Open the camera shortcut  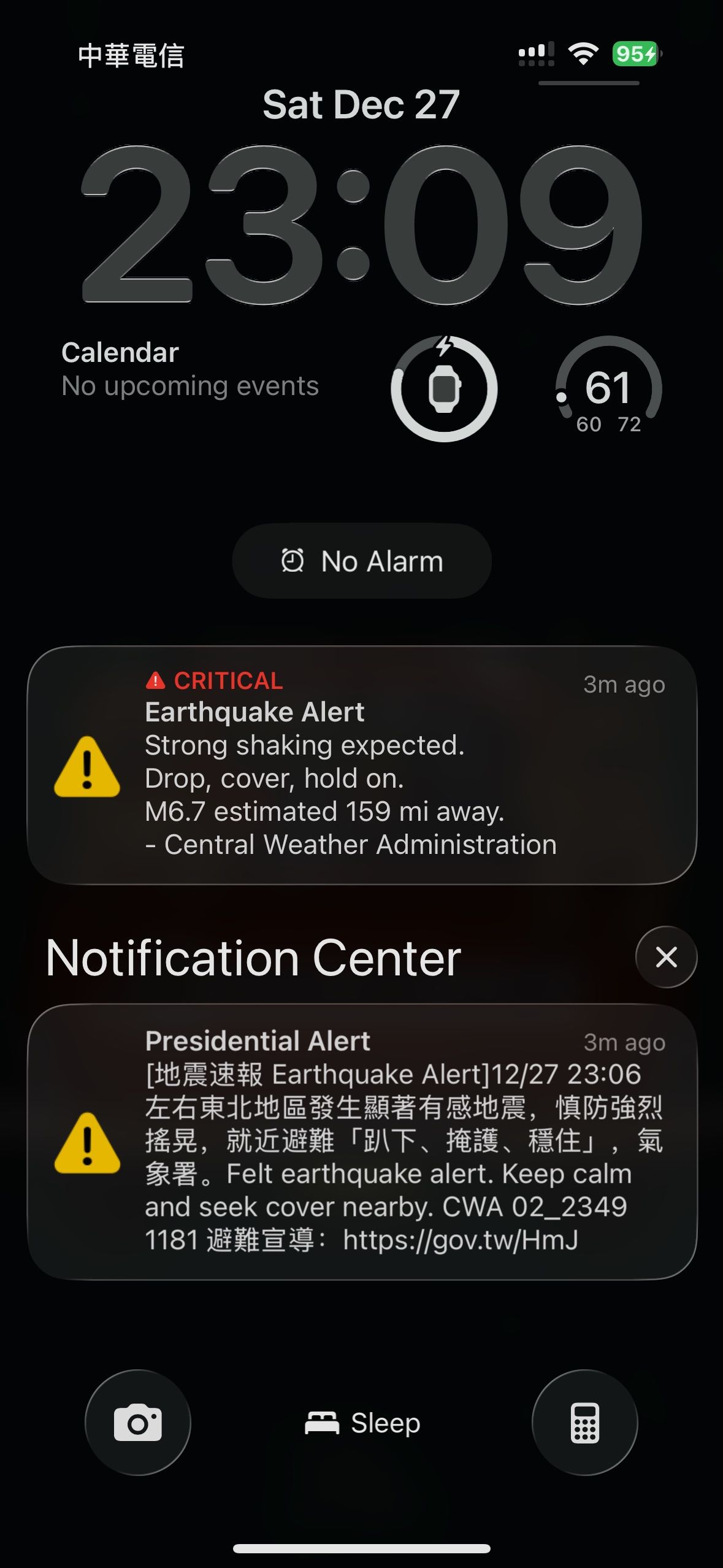point(138,1423)
